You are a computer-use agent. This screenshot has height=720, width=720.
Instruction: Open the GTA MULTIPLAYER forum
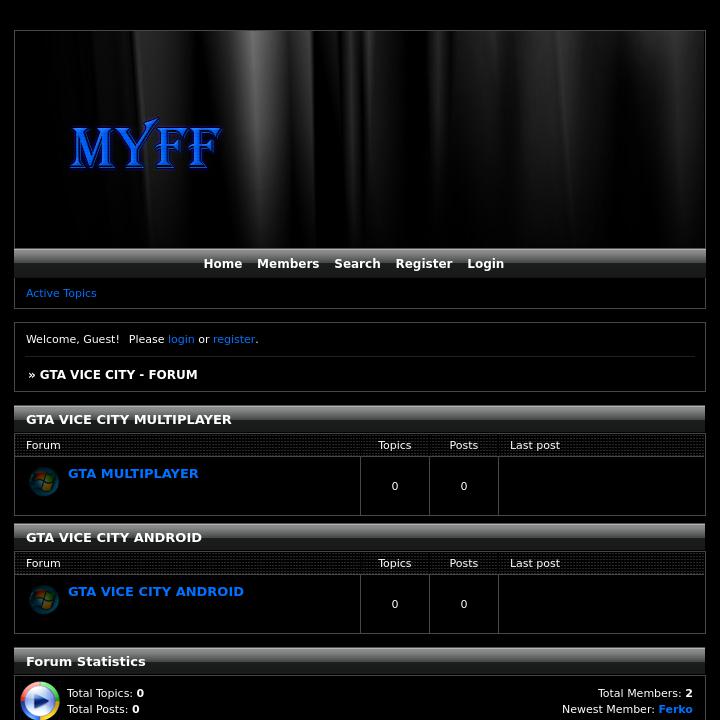click(x=133, y=473)
